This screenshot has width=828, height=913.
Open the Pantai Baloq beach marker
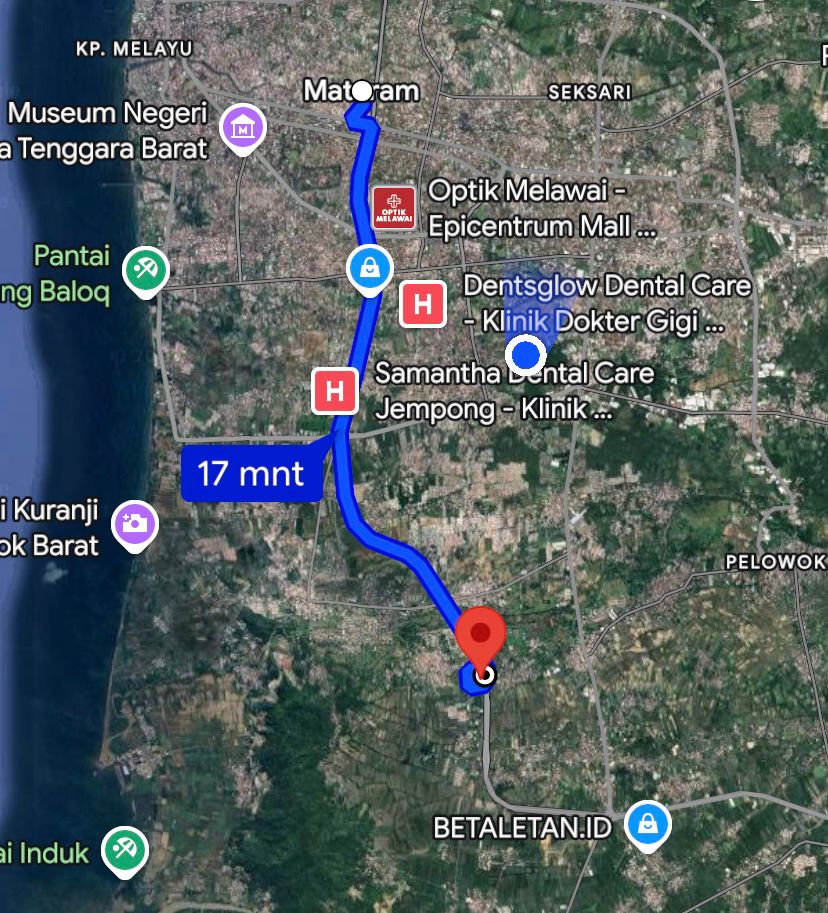click(x=146, y=270)
